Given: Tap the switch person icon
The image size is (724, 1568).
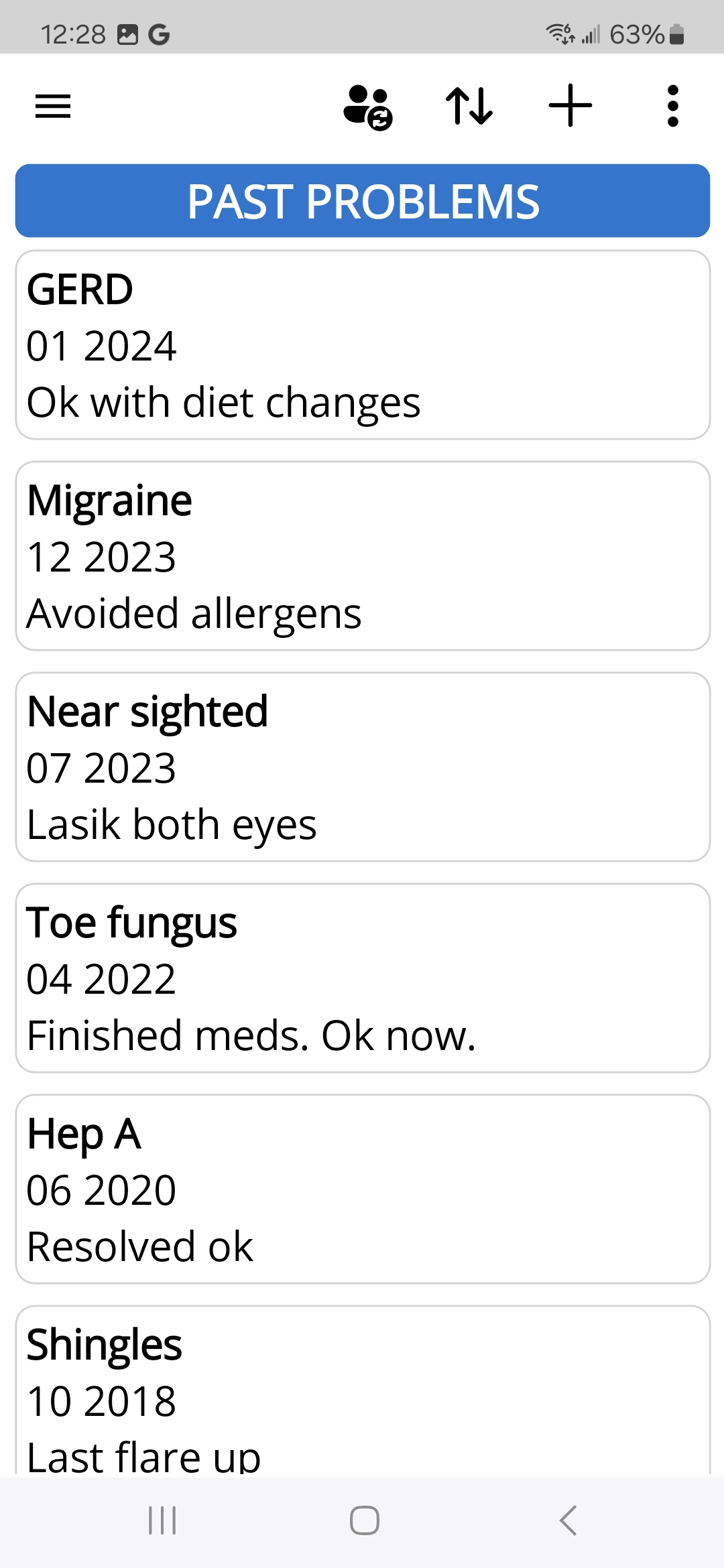Looking at the screenshot, I should (367, 107).
